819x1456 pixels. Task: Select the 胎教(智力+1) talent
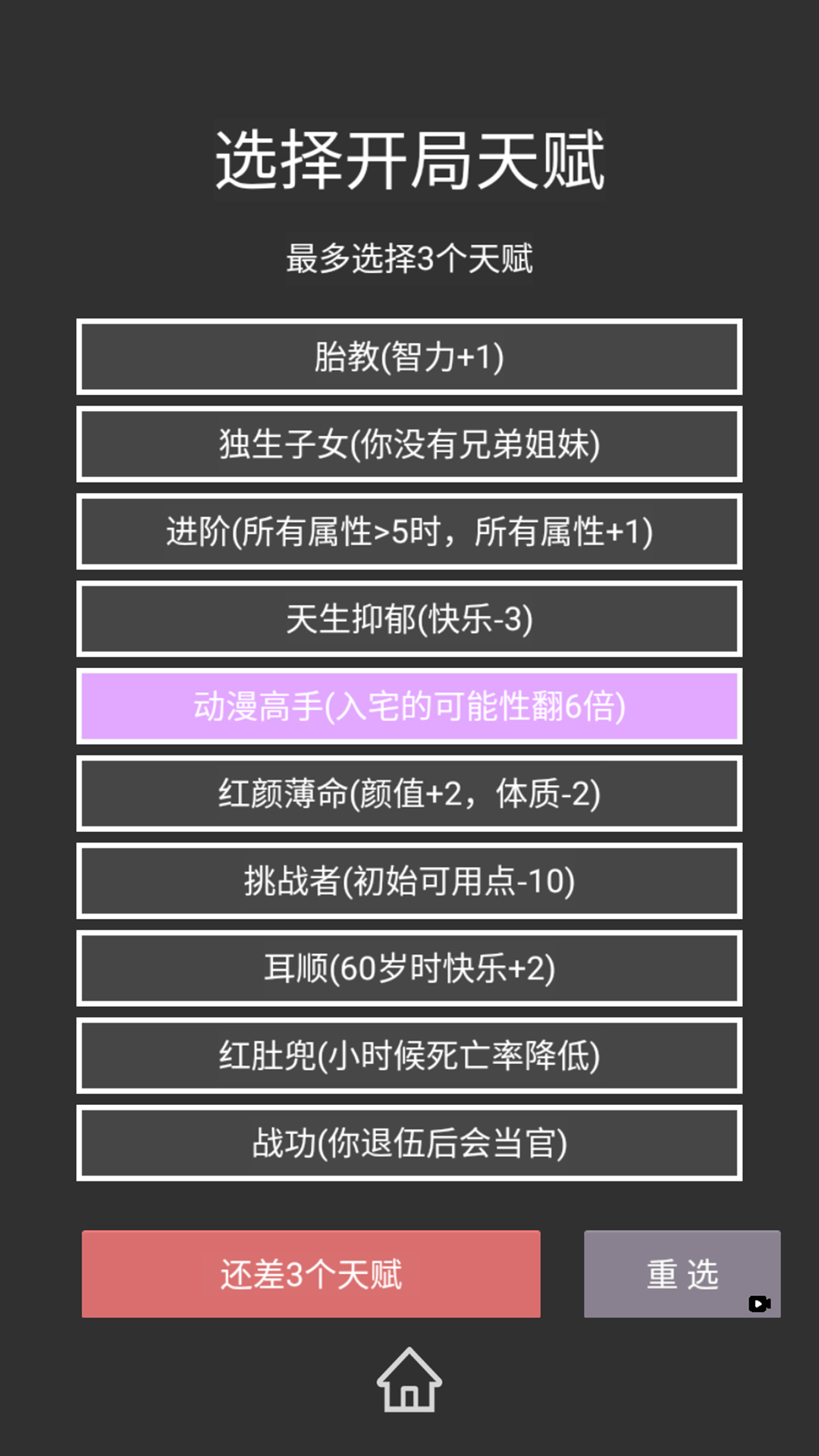[x=409, y=356]
